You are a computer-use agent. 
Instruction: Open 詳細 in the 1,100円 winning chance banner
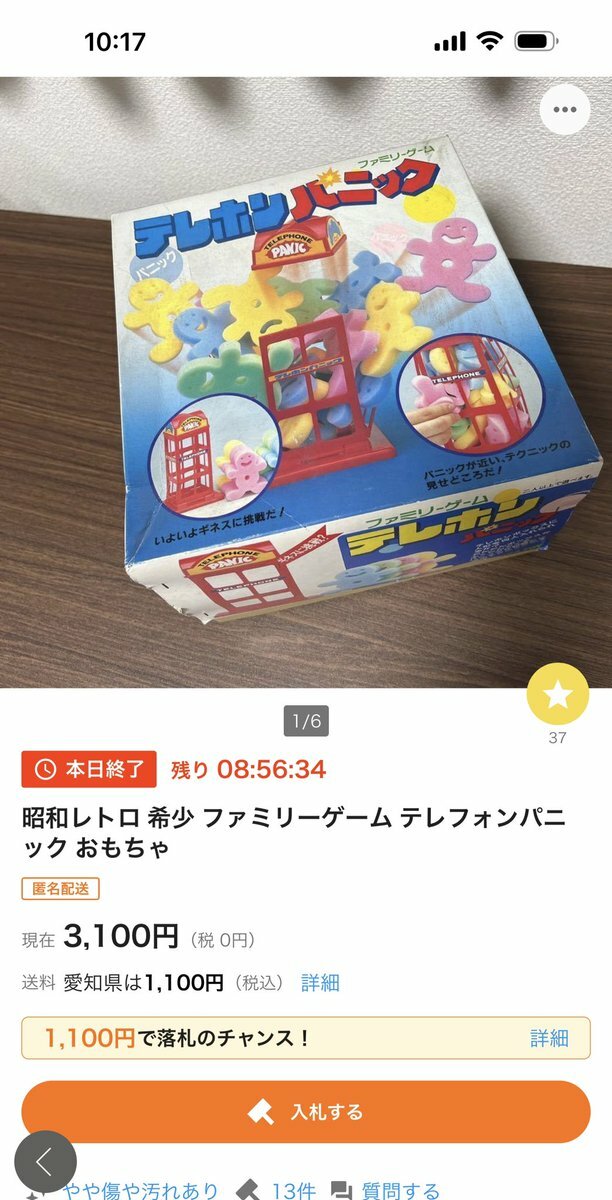pyautogui.click(x=549, y=1038)
